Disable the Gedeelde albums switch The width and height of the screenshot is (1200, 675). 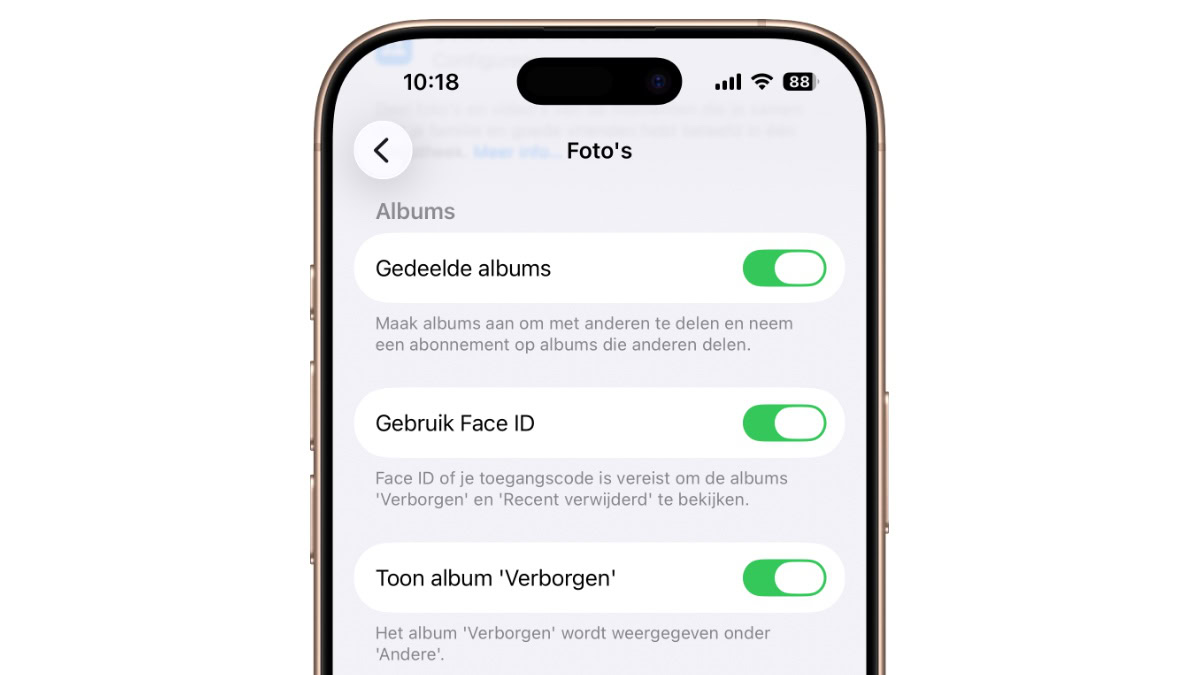pos(784,269)
